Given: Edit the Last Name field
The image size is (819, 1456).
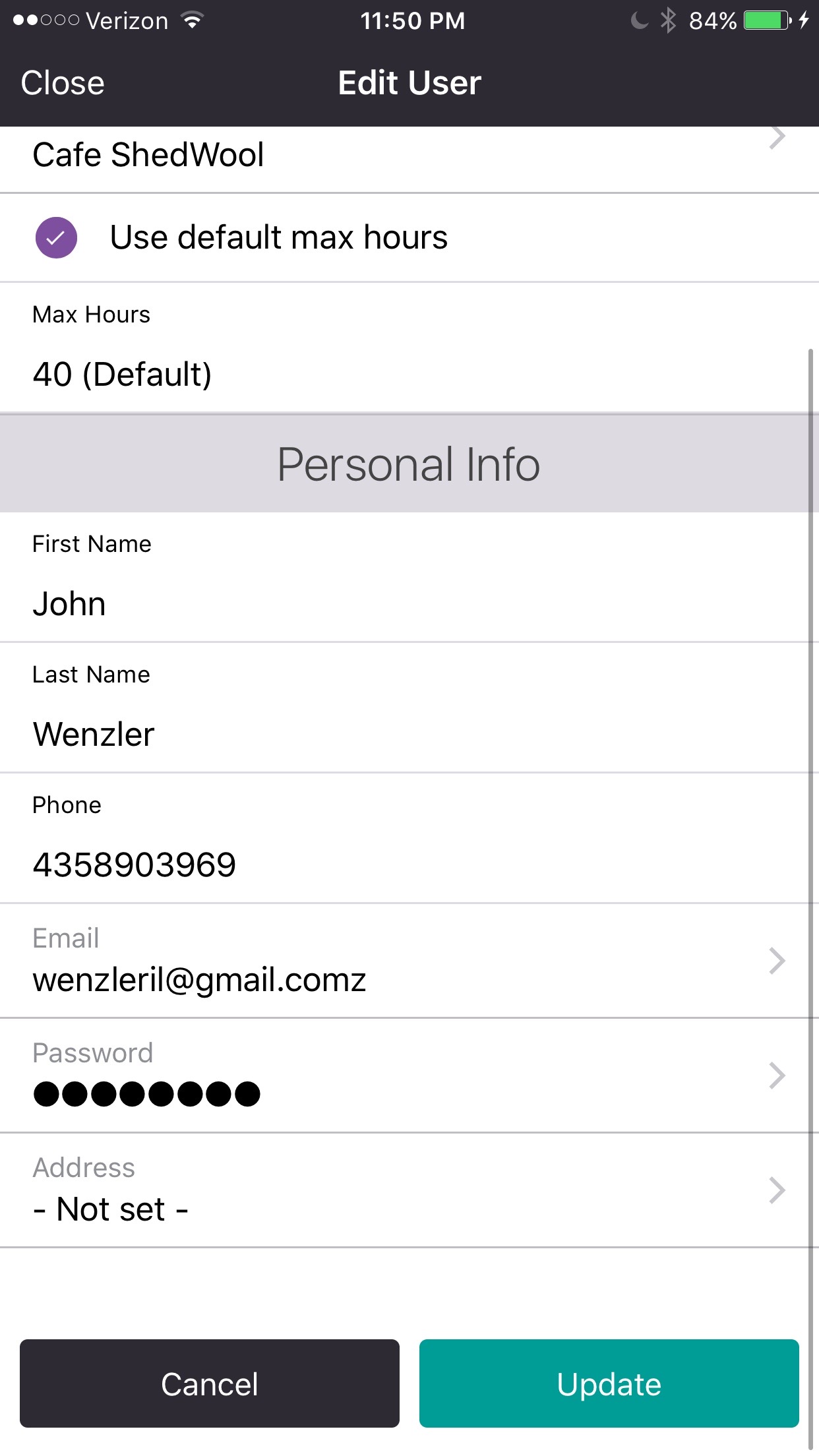Looking at the screenshot, I should pyautogui.click(x=409, y=733).
